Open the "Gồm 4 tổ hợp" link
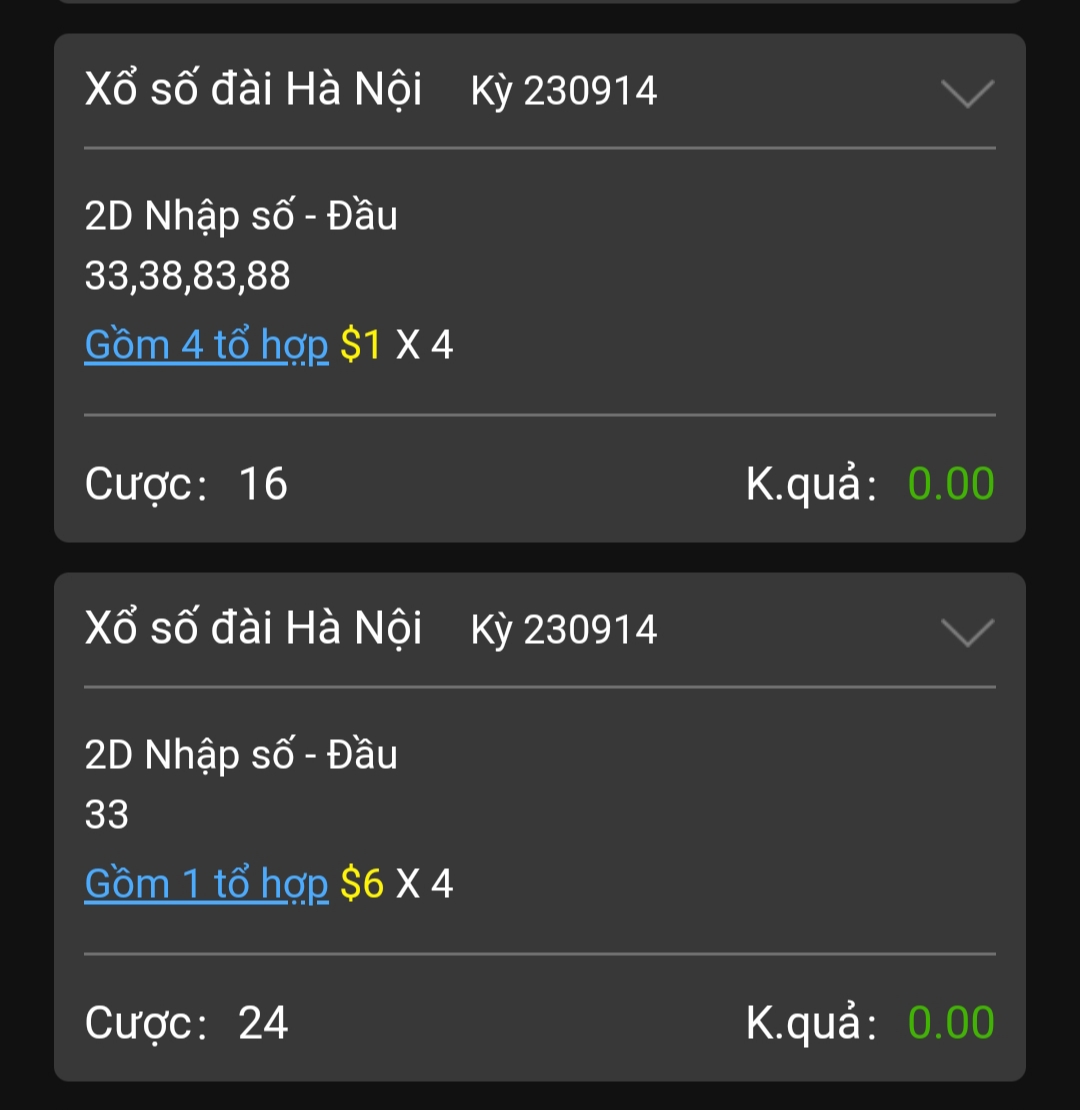 click(x=206, y=345)
